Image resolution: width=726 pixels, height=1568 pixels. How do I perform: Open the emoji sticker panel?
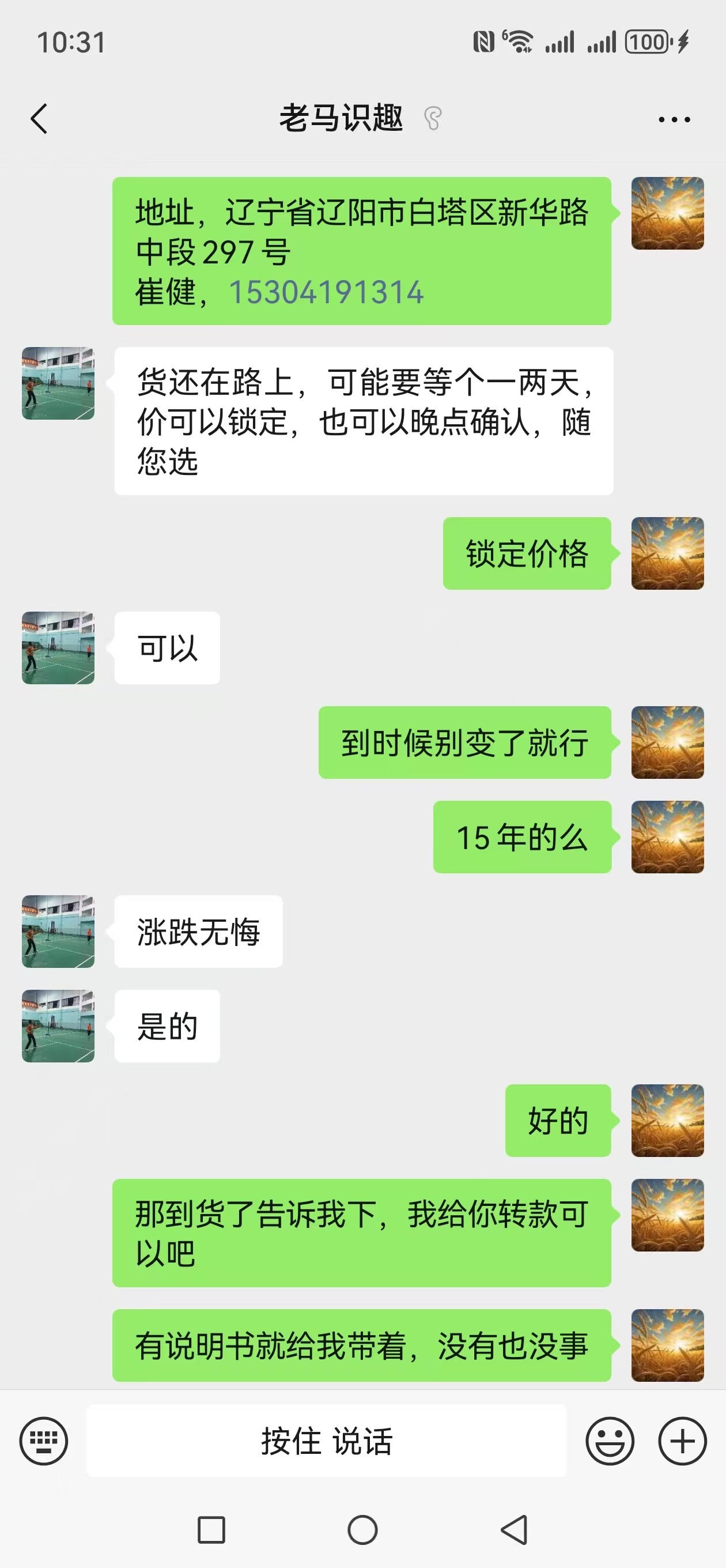[x=609, y=1440]
